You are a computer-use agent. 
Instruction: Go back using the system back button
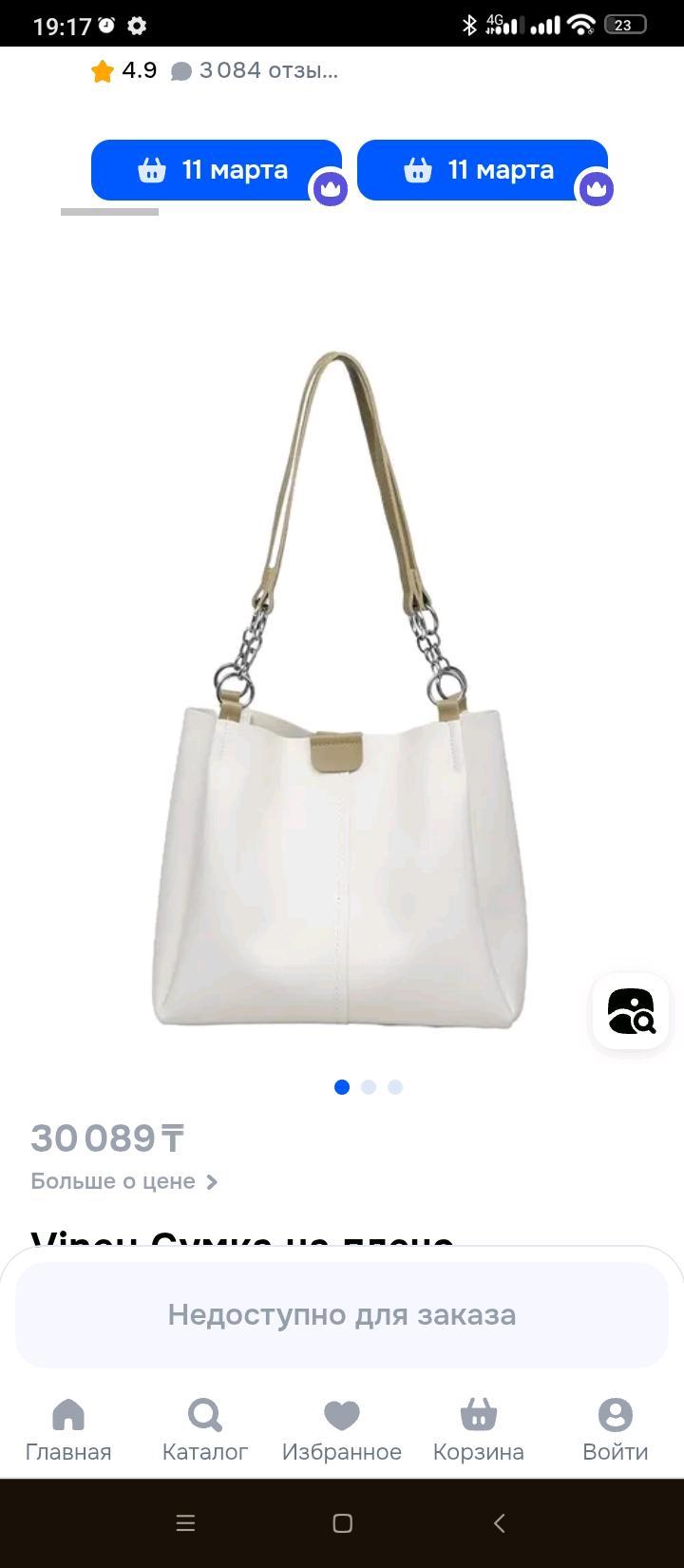click(x=500, y=1523)
